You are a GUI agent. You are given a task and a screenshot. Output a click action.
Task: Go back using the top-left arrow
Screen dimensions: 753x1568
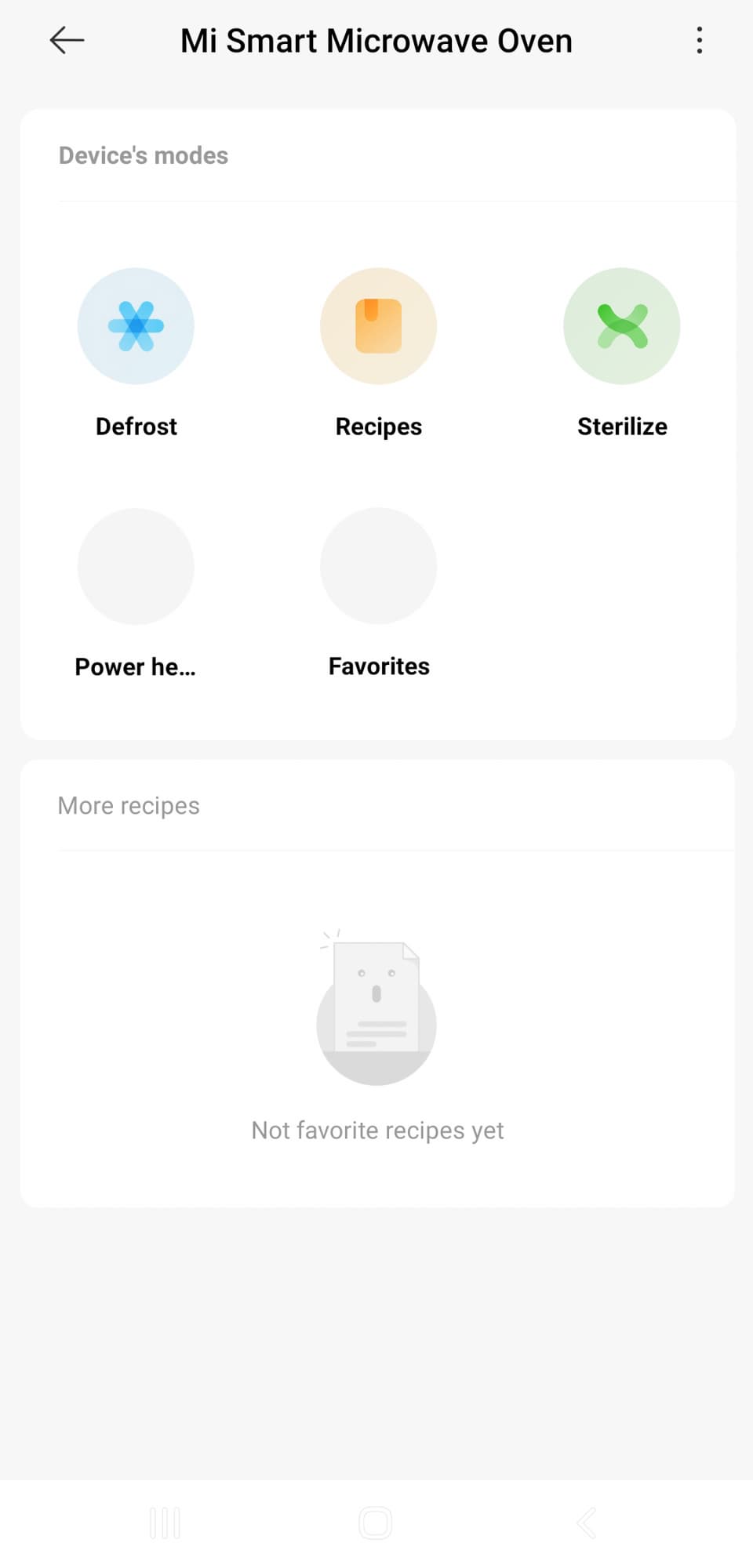pos(67,40)
